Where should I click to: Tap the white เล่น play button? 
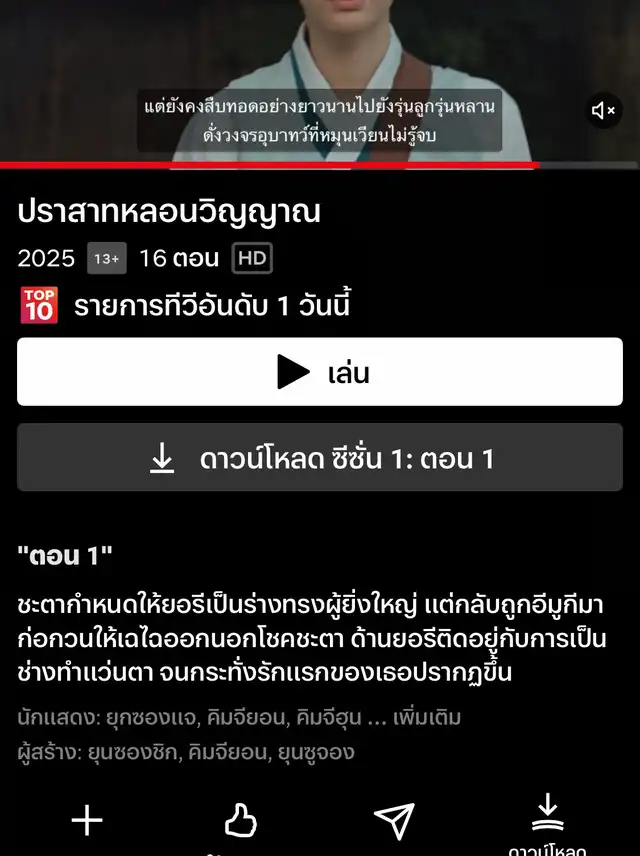320,372
